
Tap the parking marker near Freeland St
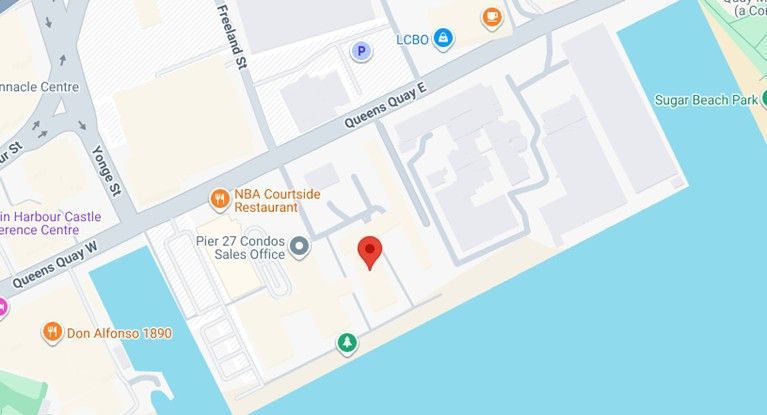pos(358,50)
